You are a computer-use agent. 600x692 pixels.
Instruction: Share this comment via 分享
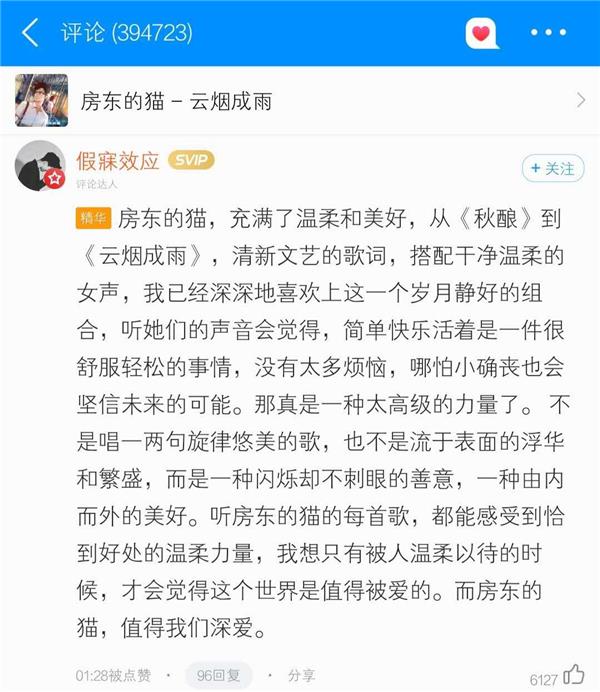(301, 674)
